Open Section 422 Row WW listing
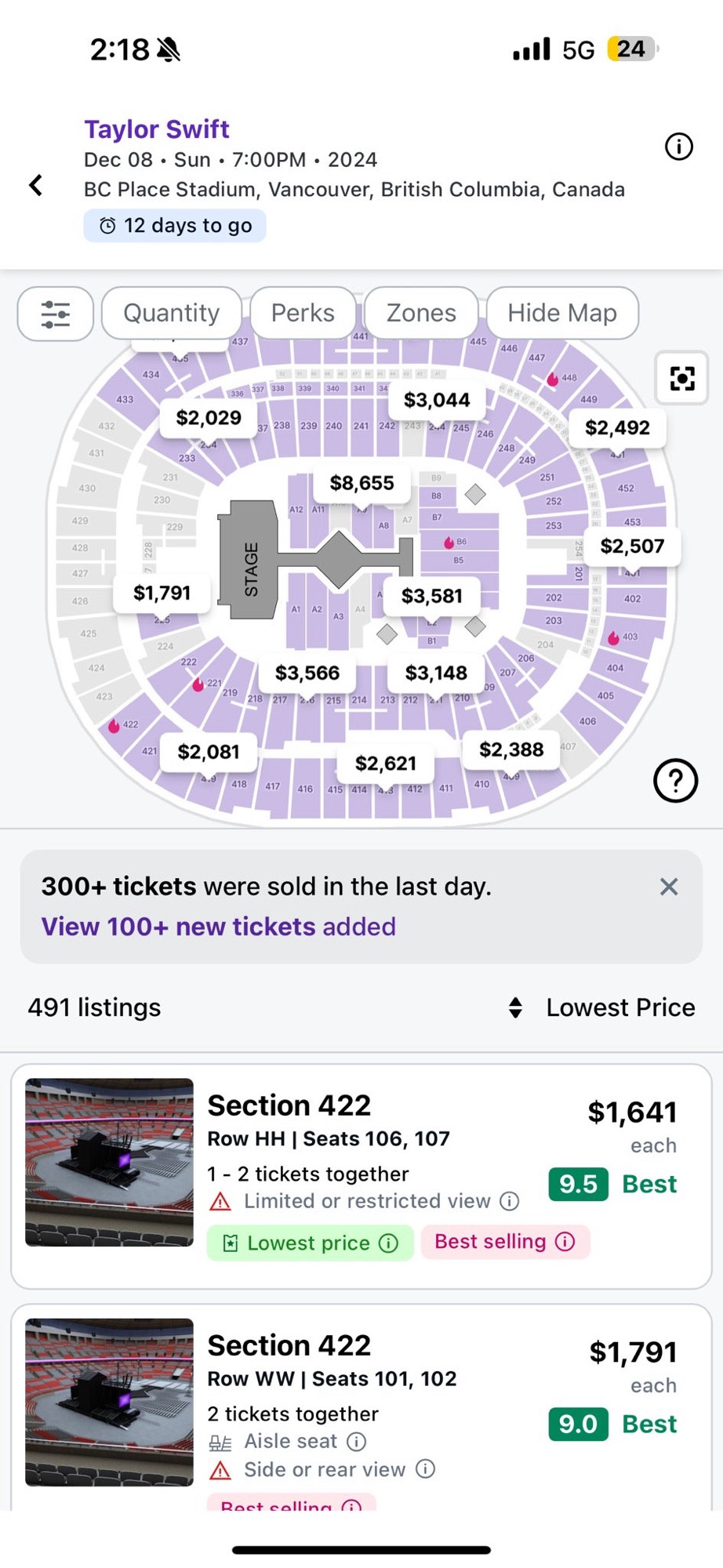The width and height of the screenshot is (723, 1568). 361,1408
